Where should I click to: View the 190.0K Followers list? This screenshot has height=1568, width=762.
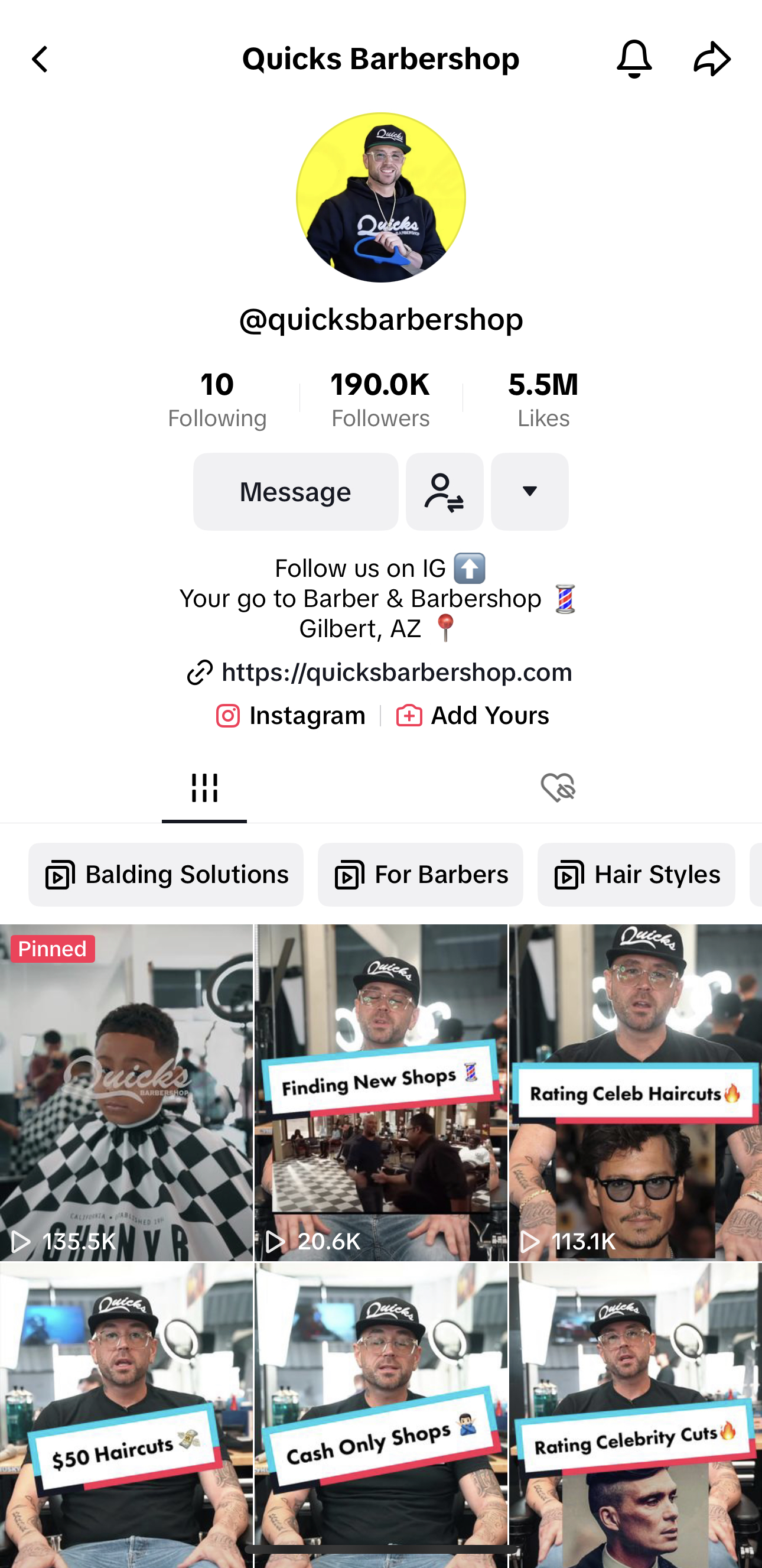380,400
